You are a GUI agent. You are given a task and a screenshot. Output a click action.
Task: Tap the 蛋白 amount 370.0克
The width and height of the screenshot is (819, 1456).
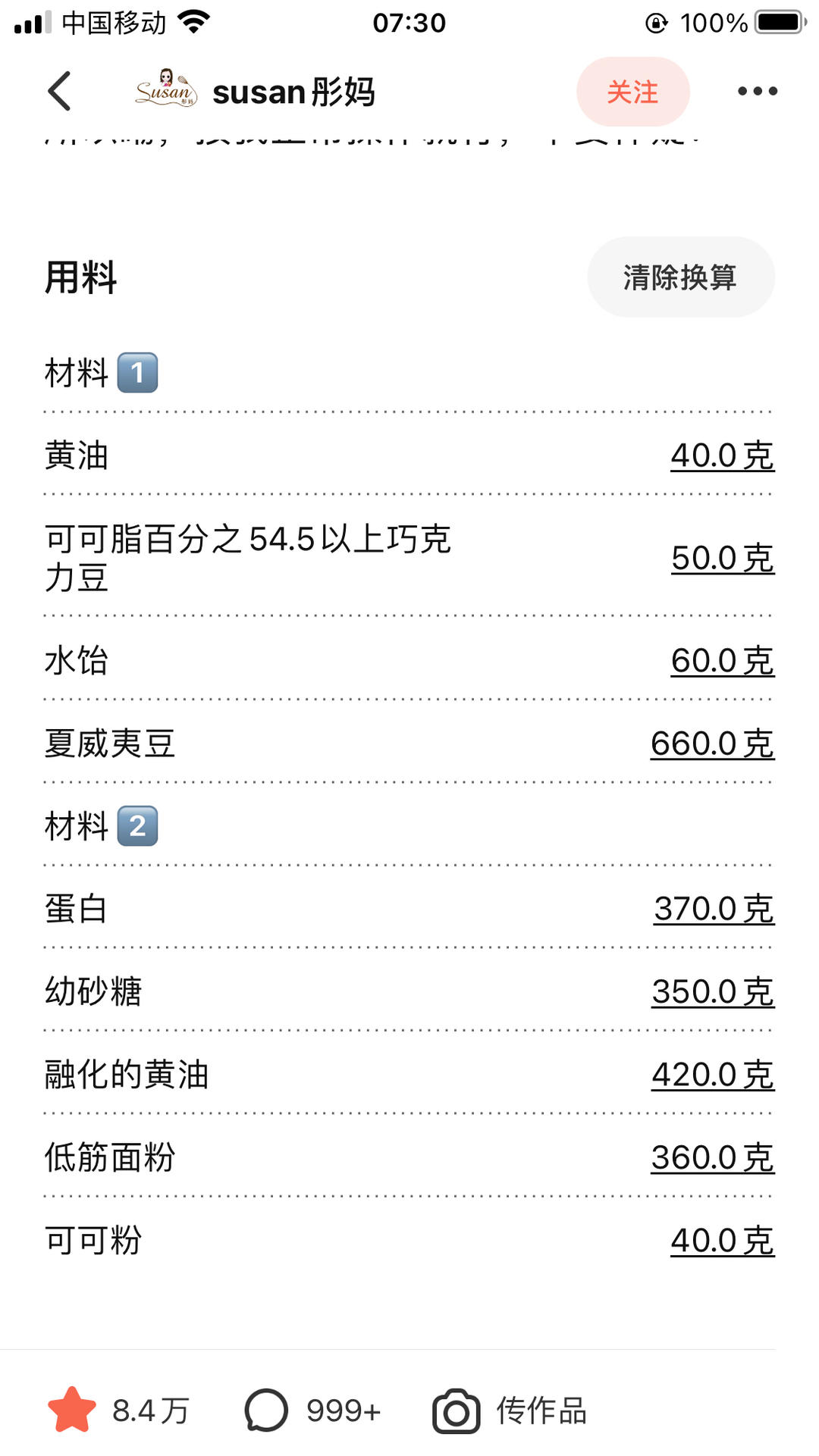pos(714,909)
